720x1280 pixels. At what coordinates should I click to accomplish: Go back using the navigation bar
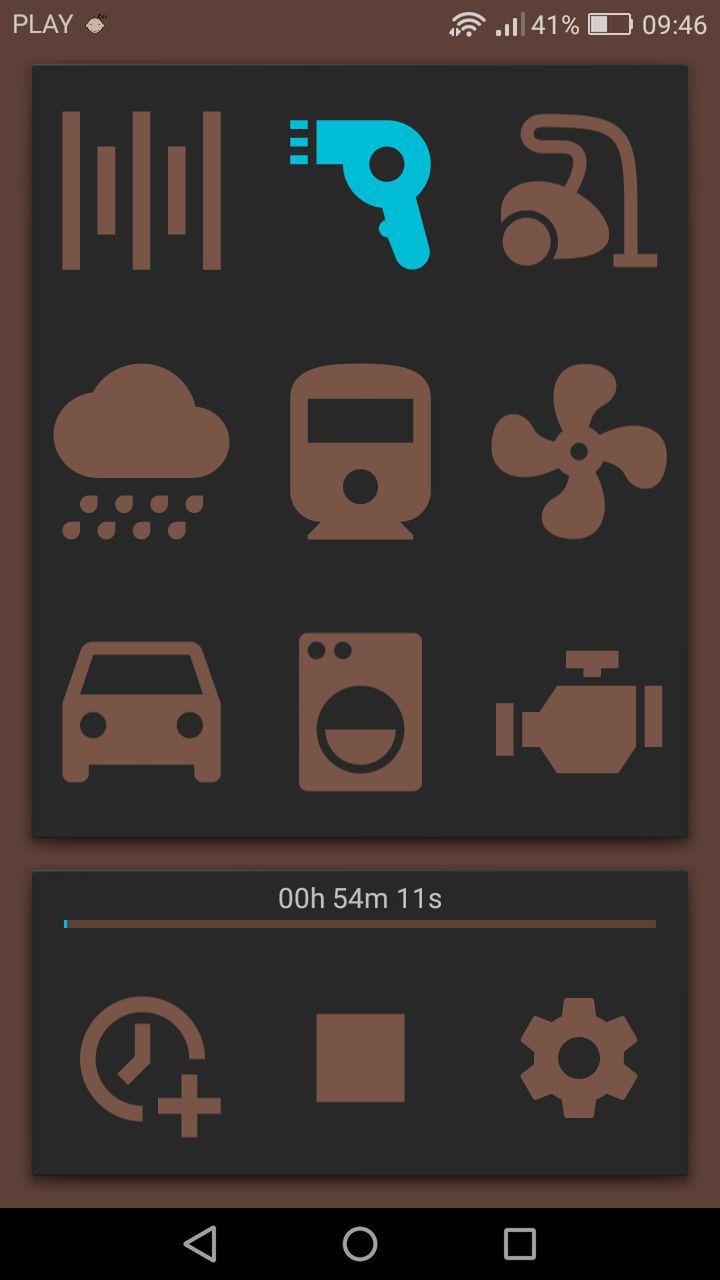pos(200,1244)
